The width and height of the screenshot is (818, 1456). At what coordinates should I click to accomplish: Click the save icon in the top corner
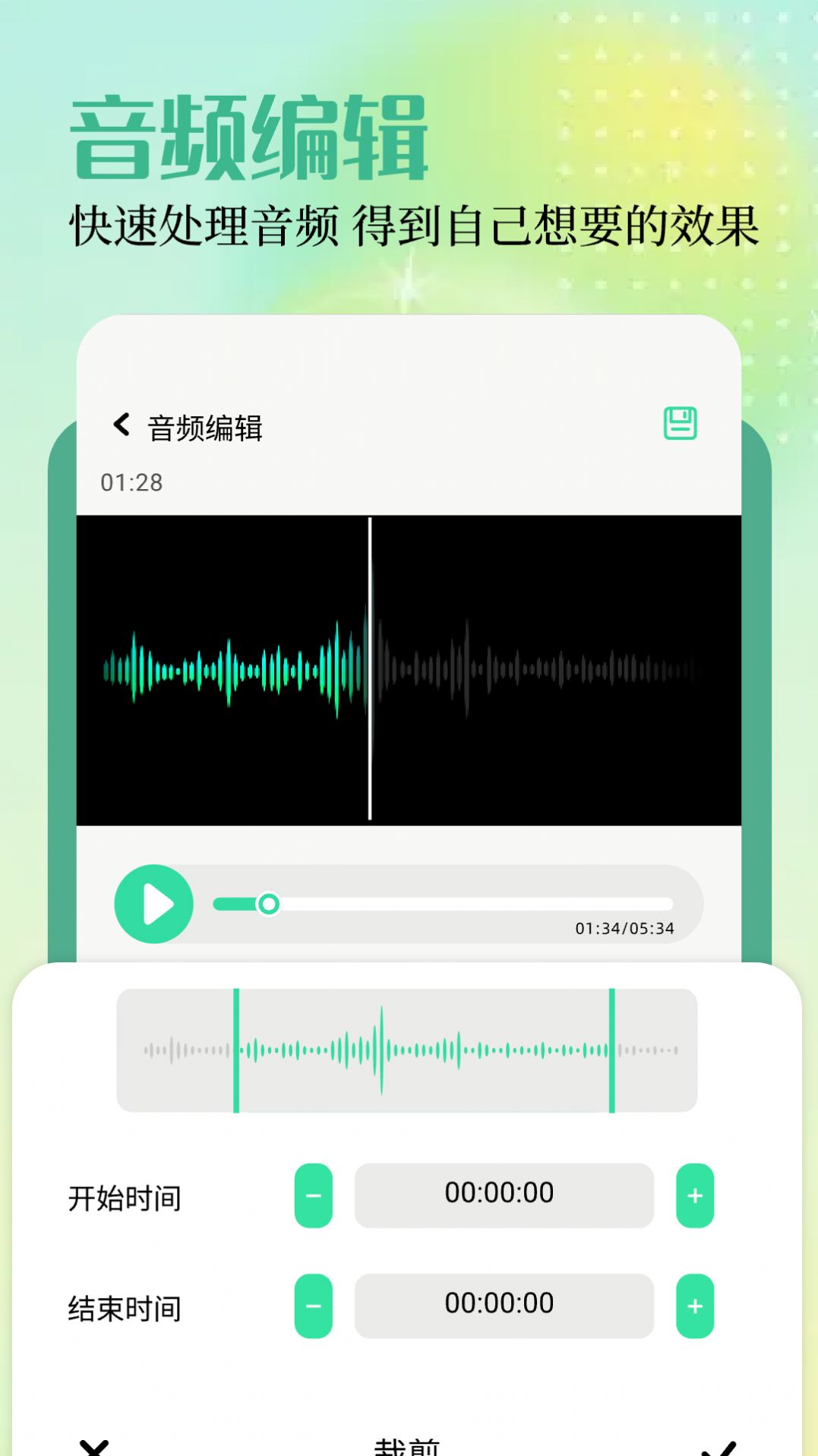coord(681,423)
